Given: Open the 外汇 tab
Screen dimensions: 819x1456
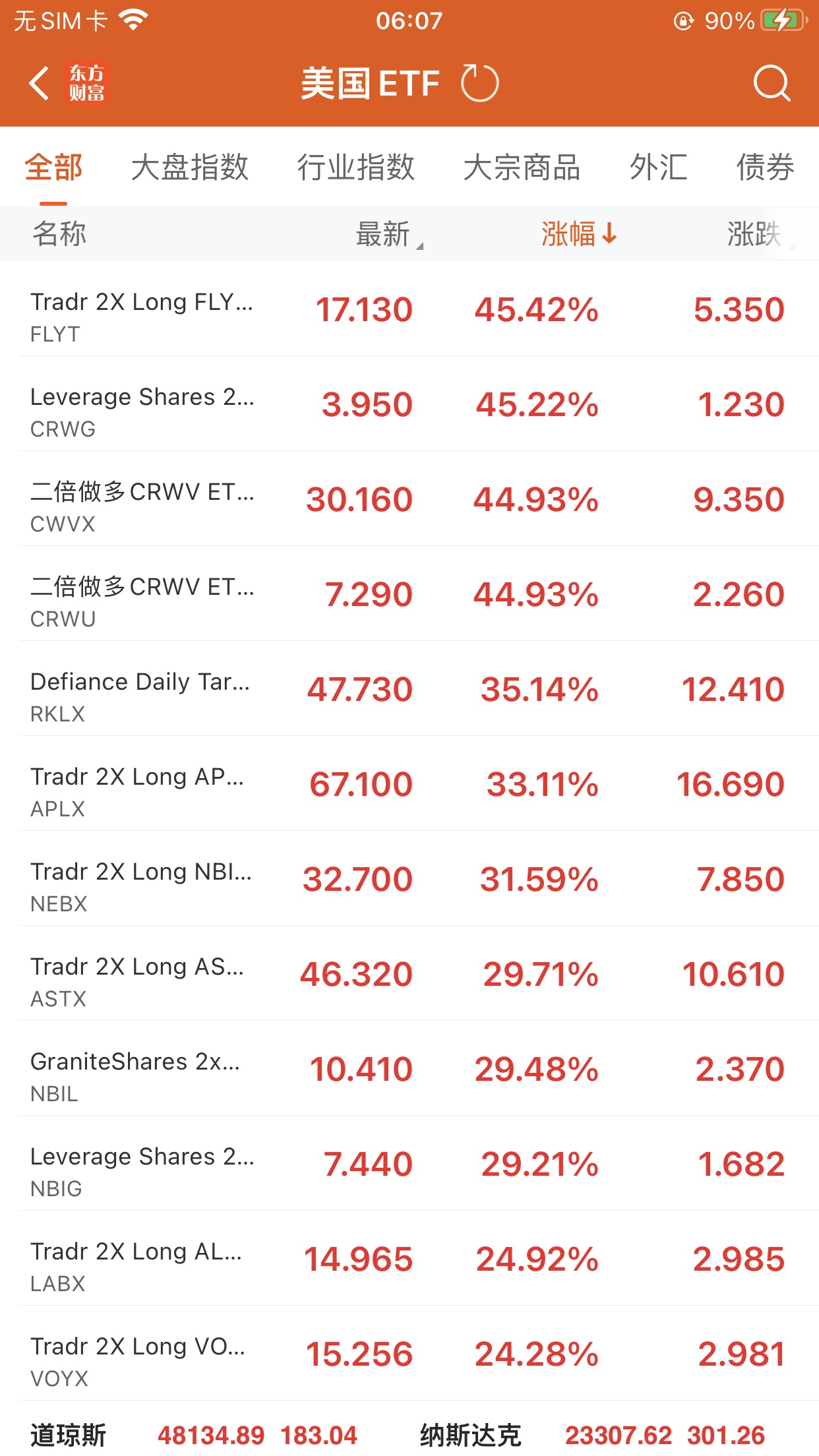Looking at the screenshot, I should coord(658,167).
